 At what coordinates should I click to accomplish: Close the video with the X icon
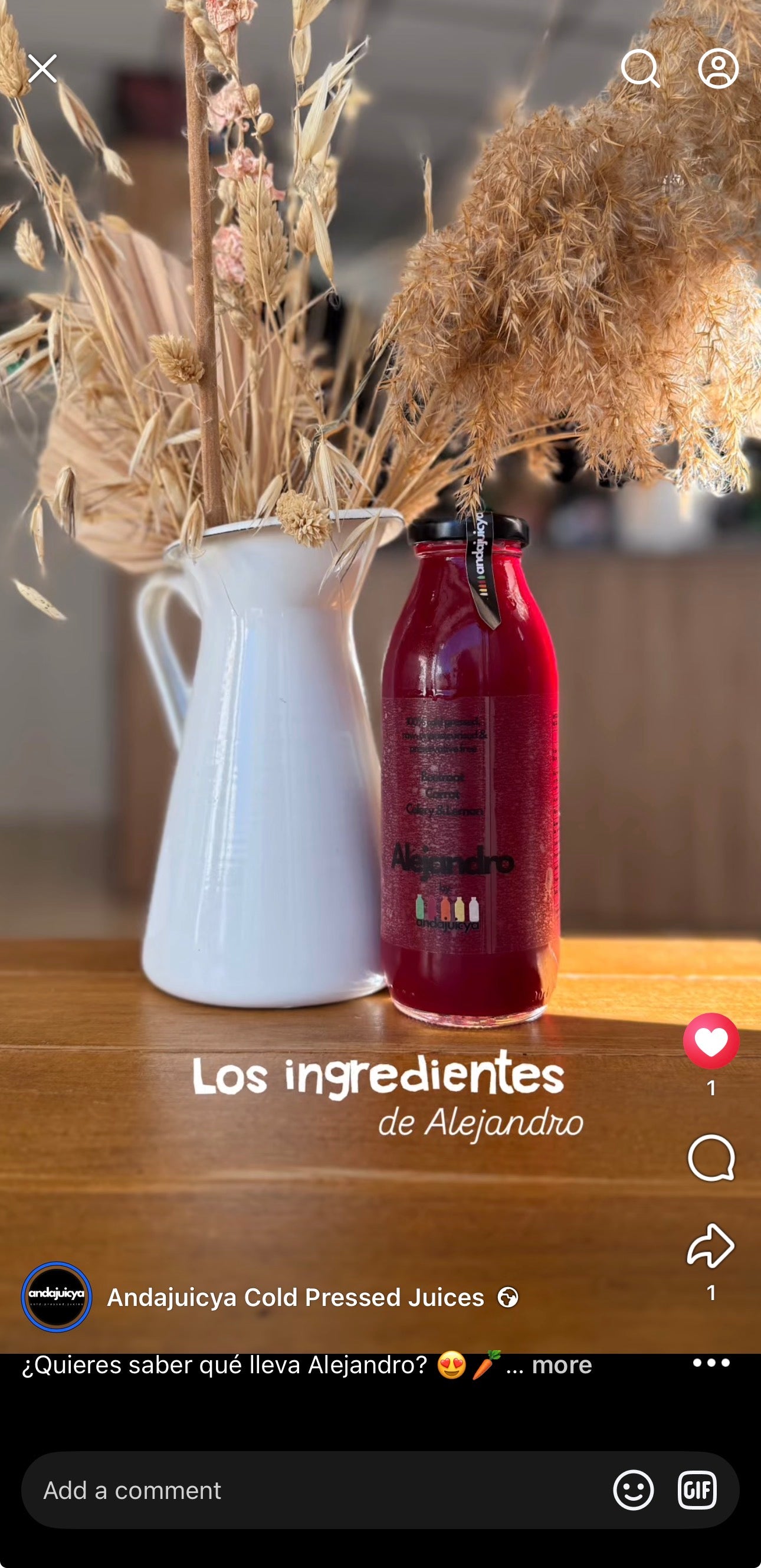pyautogui.click(x=42, y=68)
